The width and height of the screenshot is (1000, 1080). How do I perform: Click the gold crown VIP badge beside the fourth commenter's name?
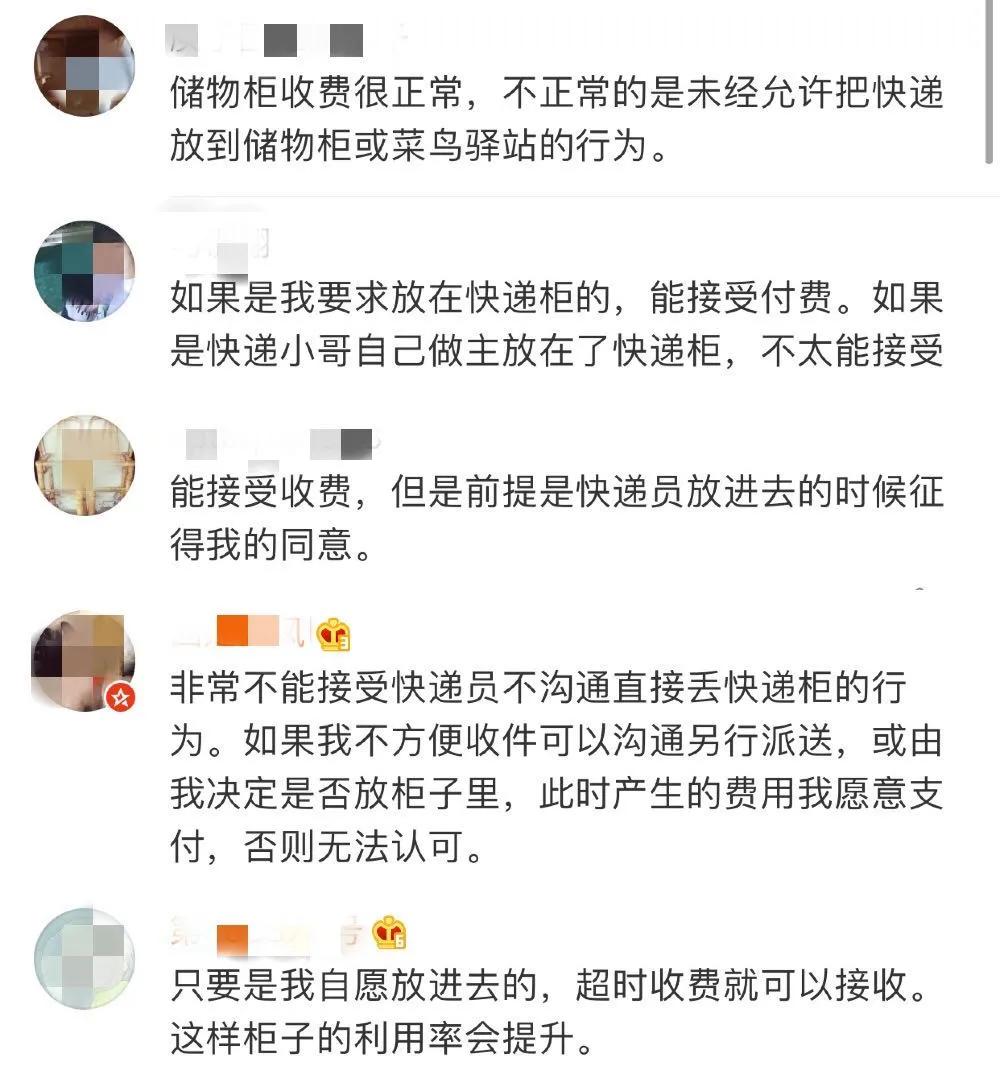(333, 634)
